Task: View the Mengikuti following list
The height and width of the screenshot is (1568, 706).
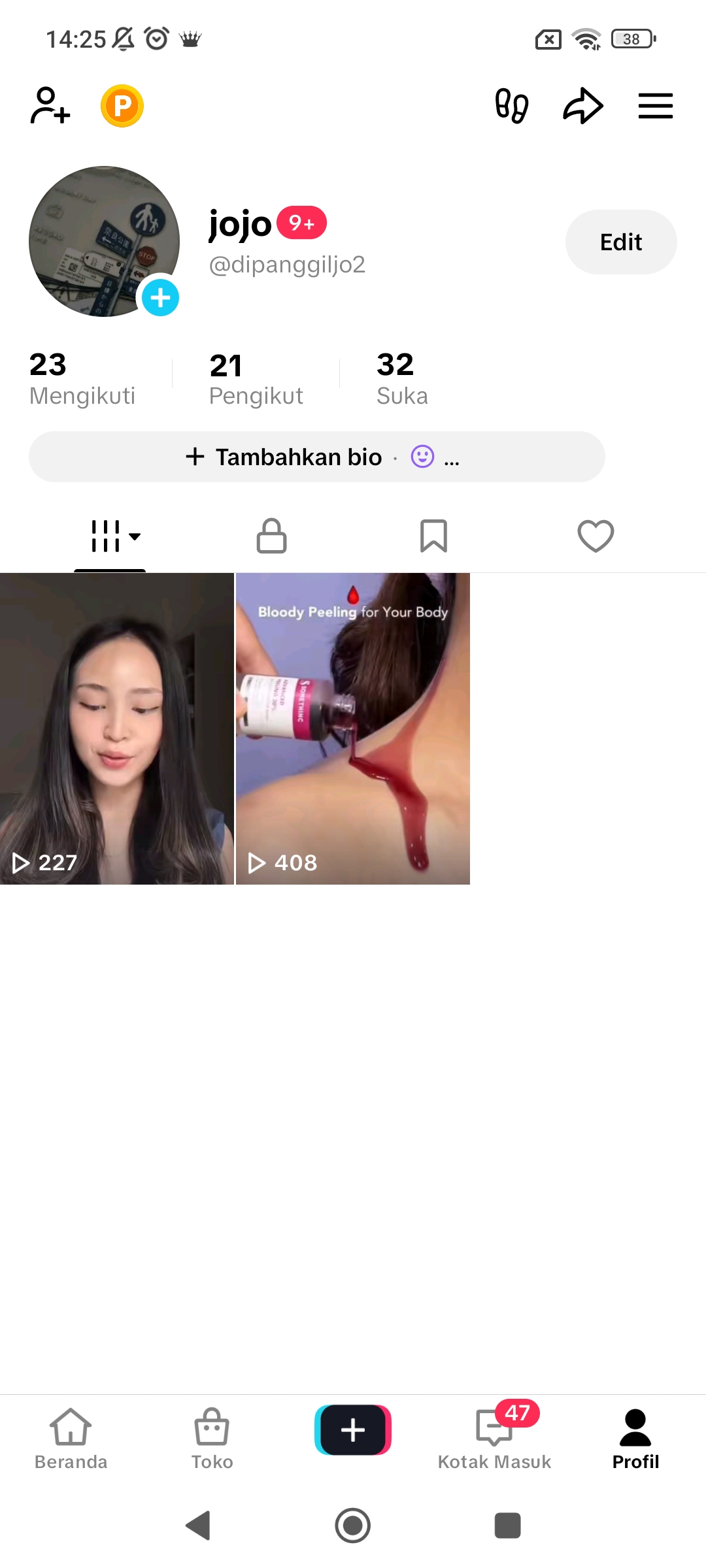Action: (x=82, y=379)
